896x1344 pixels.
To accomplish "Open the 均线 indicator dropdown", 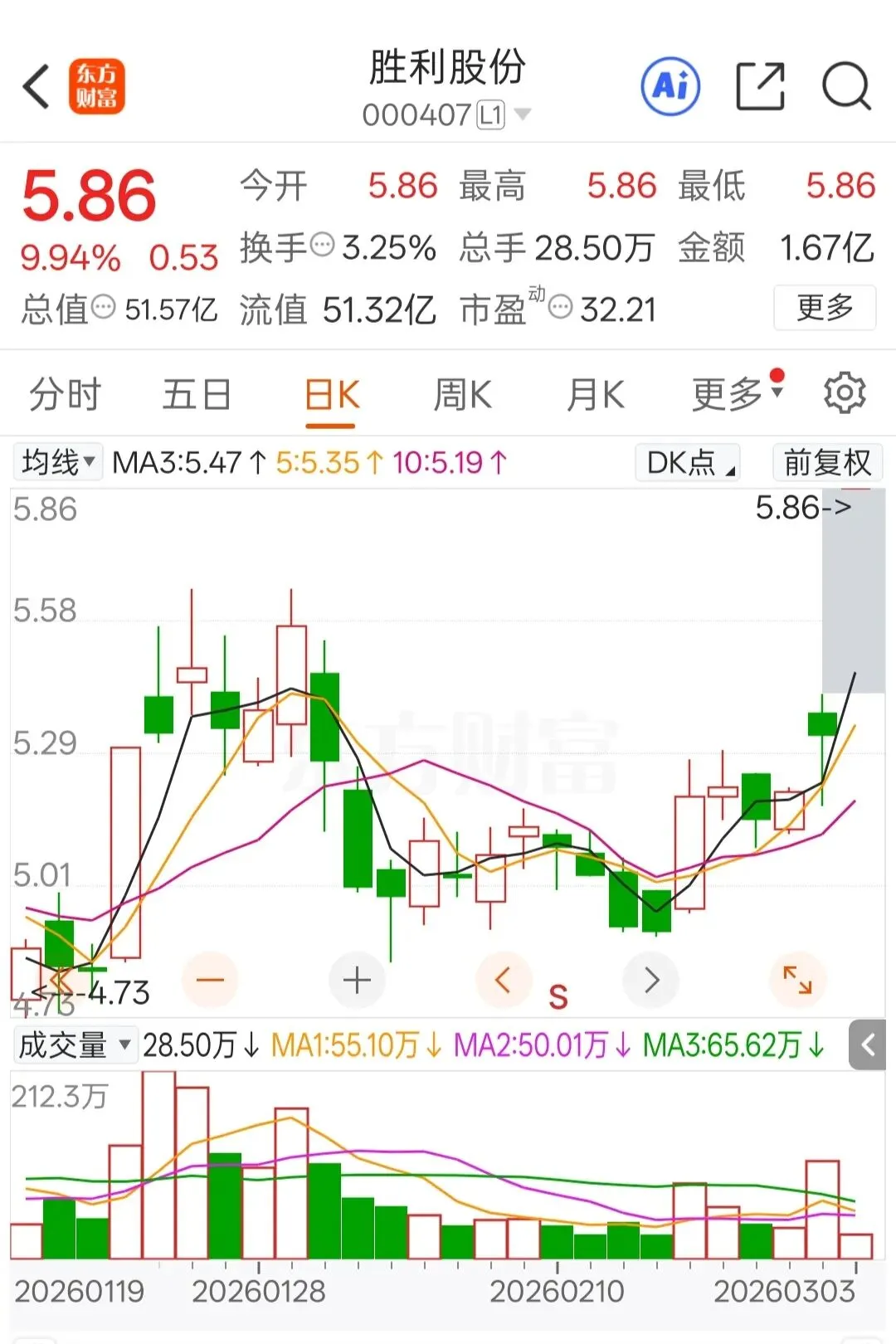I will click(x=58, y=462).
